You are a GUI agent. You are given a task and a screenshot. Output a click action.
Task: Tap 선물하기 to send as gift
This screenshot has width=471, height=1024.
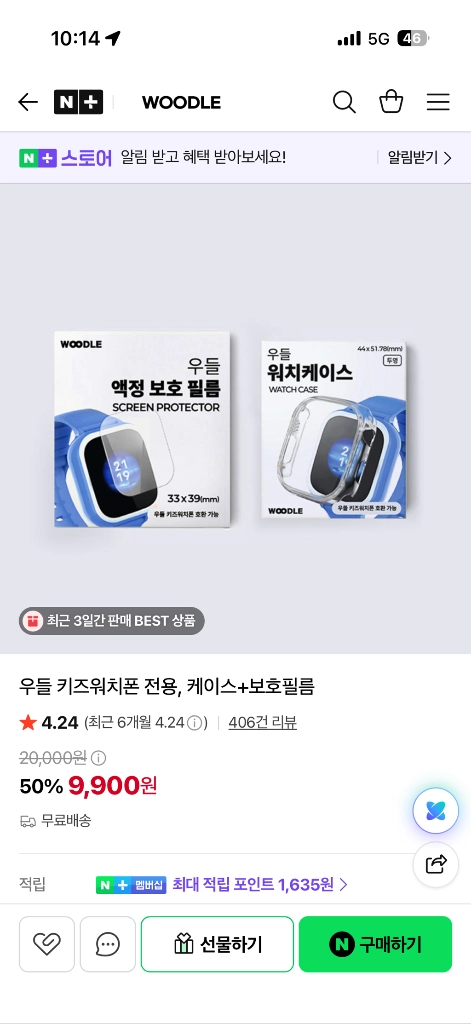218,944
